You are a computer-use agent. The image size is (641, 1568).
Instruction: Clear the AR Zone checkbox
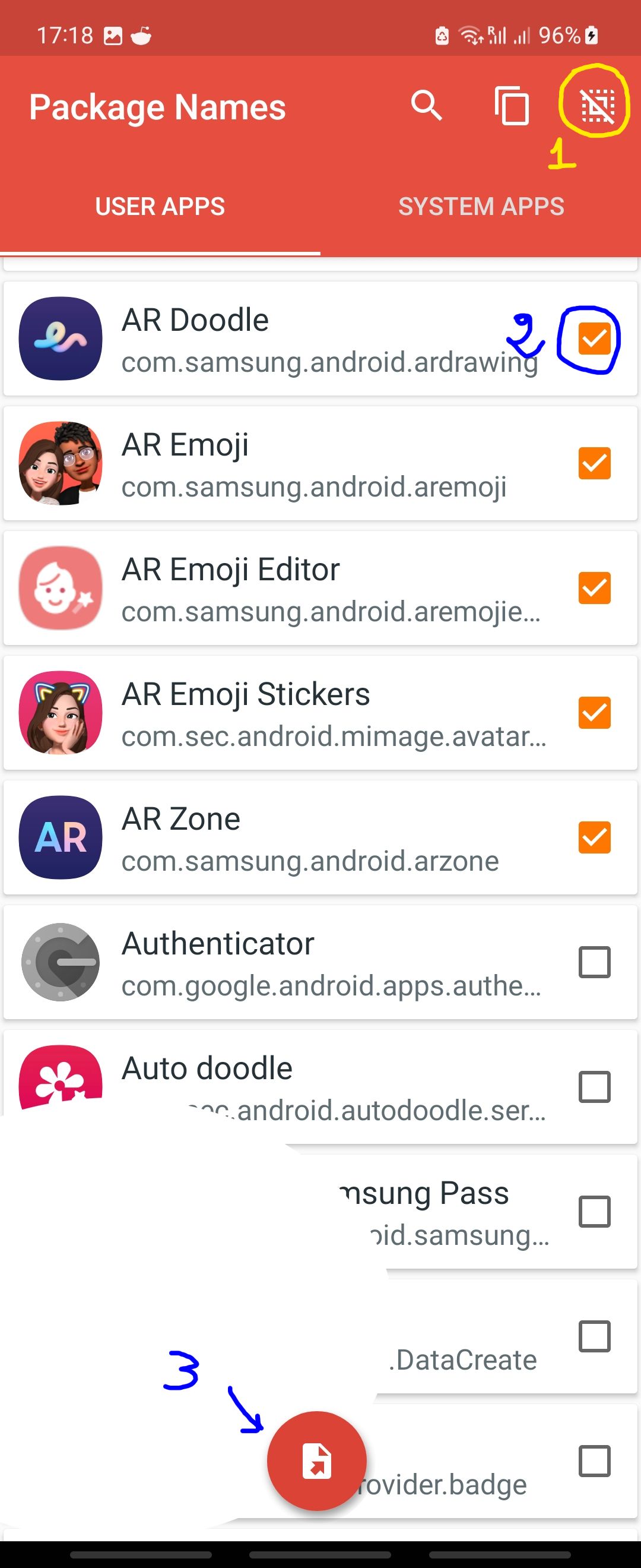point(594,837)
